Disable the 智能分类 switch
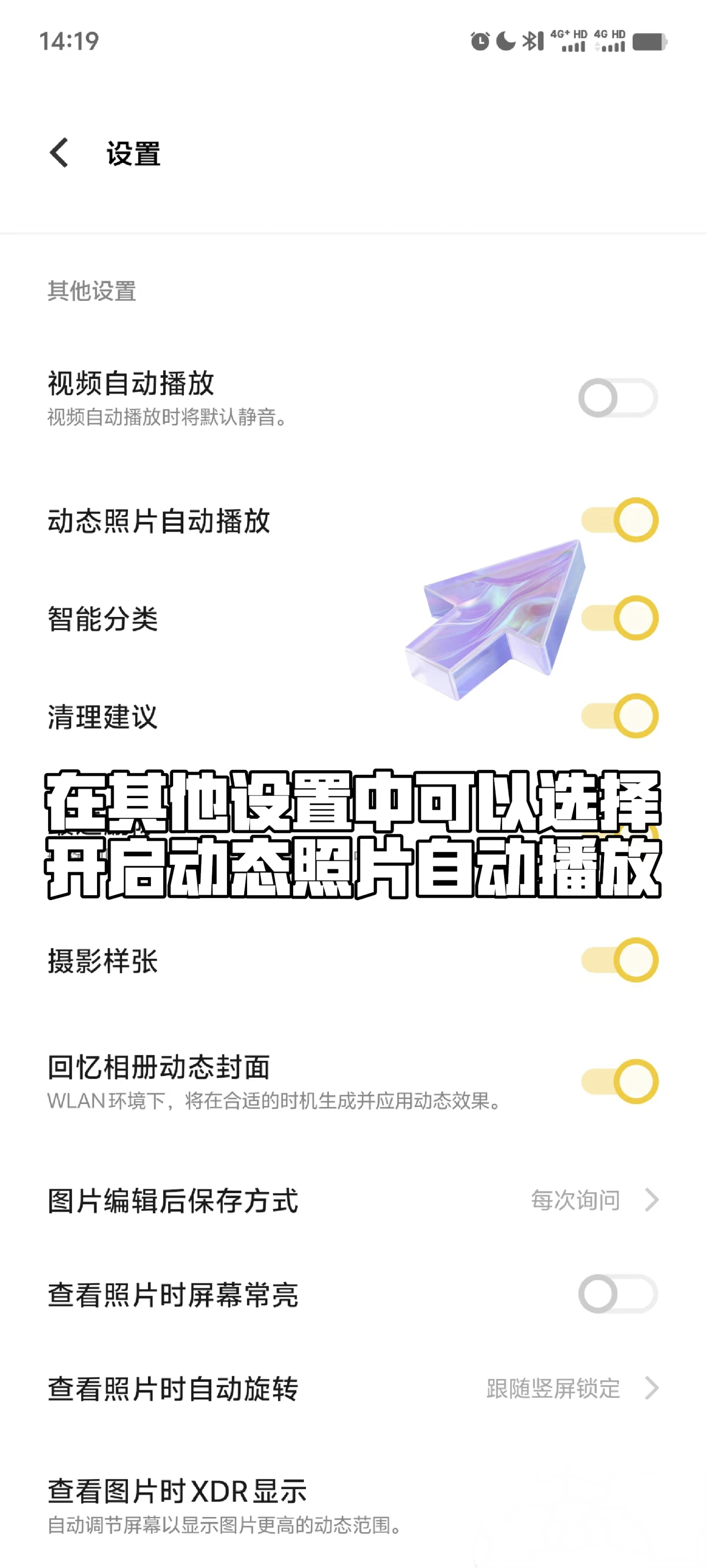Image resolution: width=706 pixels, height=1568 pixels. click(620, 618)
